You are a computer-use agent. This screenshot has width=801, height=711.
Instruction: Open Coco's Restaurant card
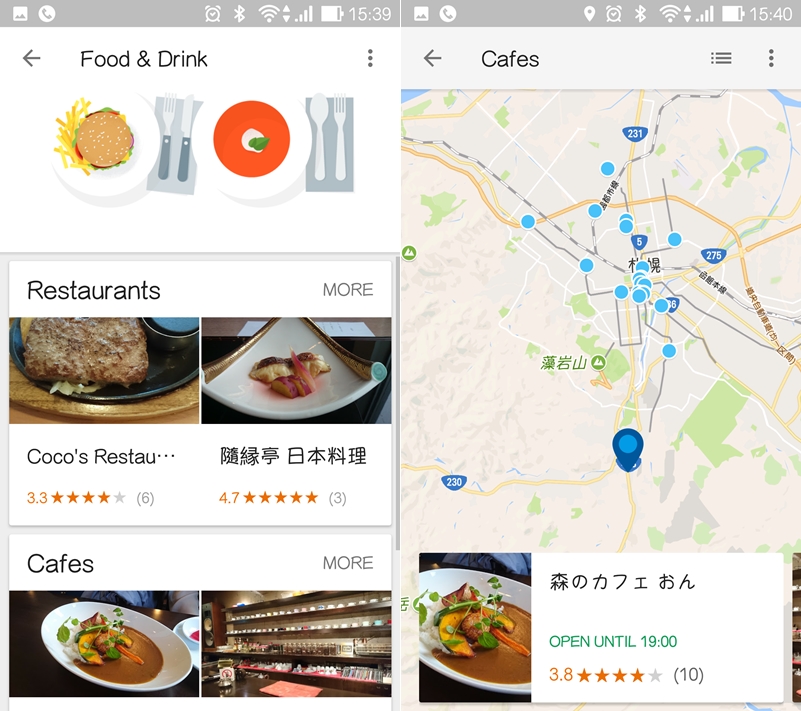(x=105, y=420)
